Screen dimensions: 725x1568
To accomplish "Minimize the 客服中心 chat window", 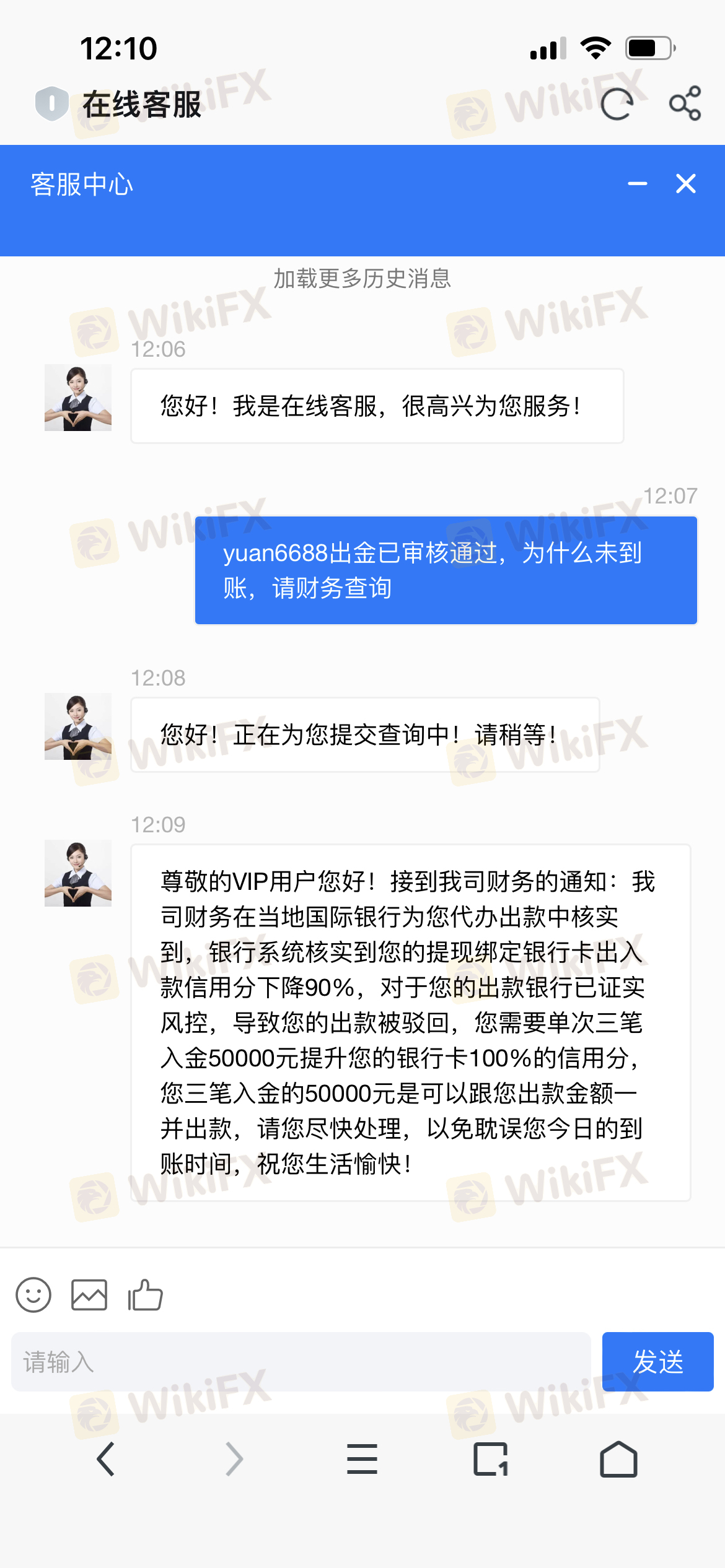I will pos(637,183).
